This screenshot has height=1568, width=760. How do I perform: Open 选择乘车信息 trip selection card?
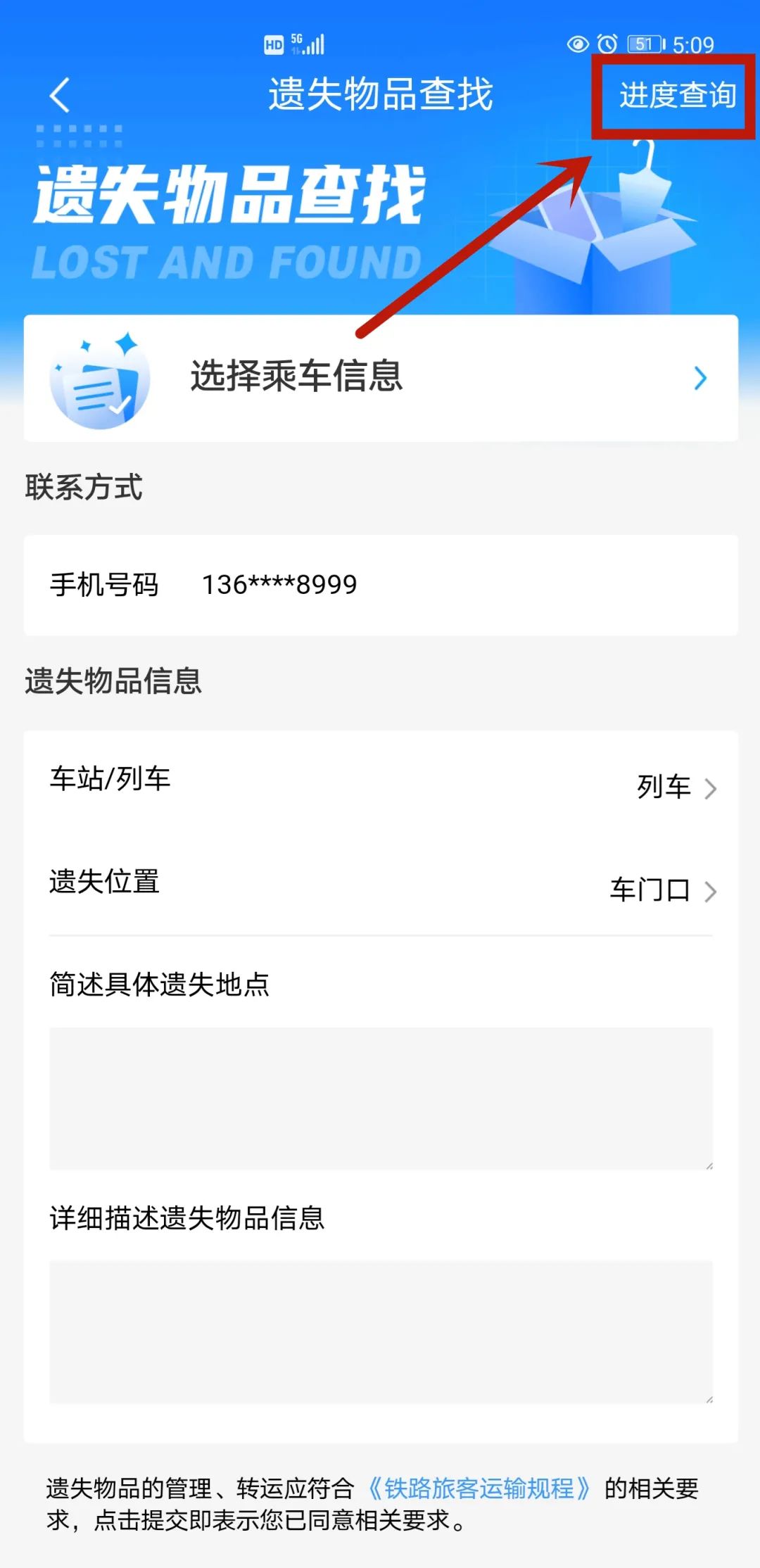(380, 378)
